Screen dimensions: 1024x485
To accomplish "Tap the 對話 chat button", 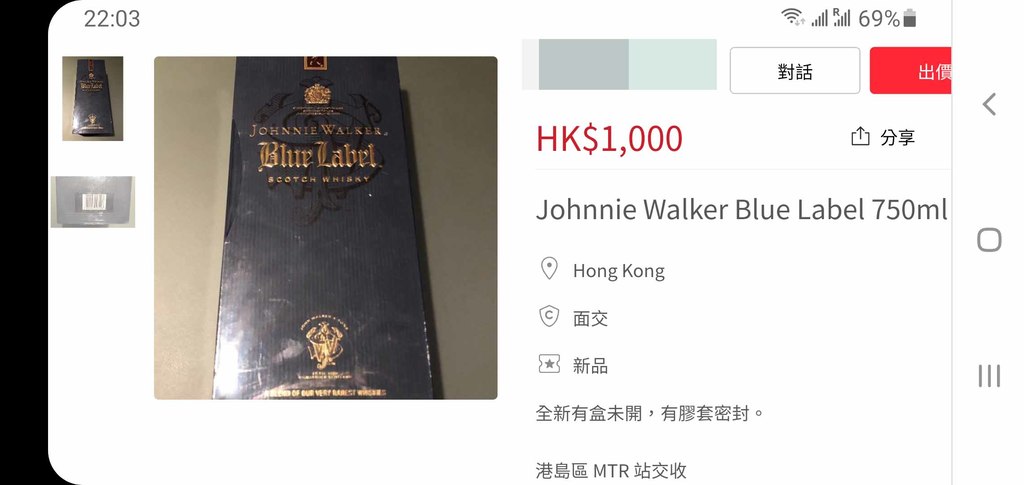I will (x=795, y=71).
